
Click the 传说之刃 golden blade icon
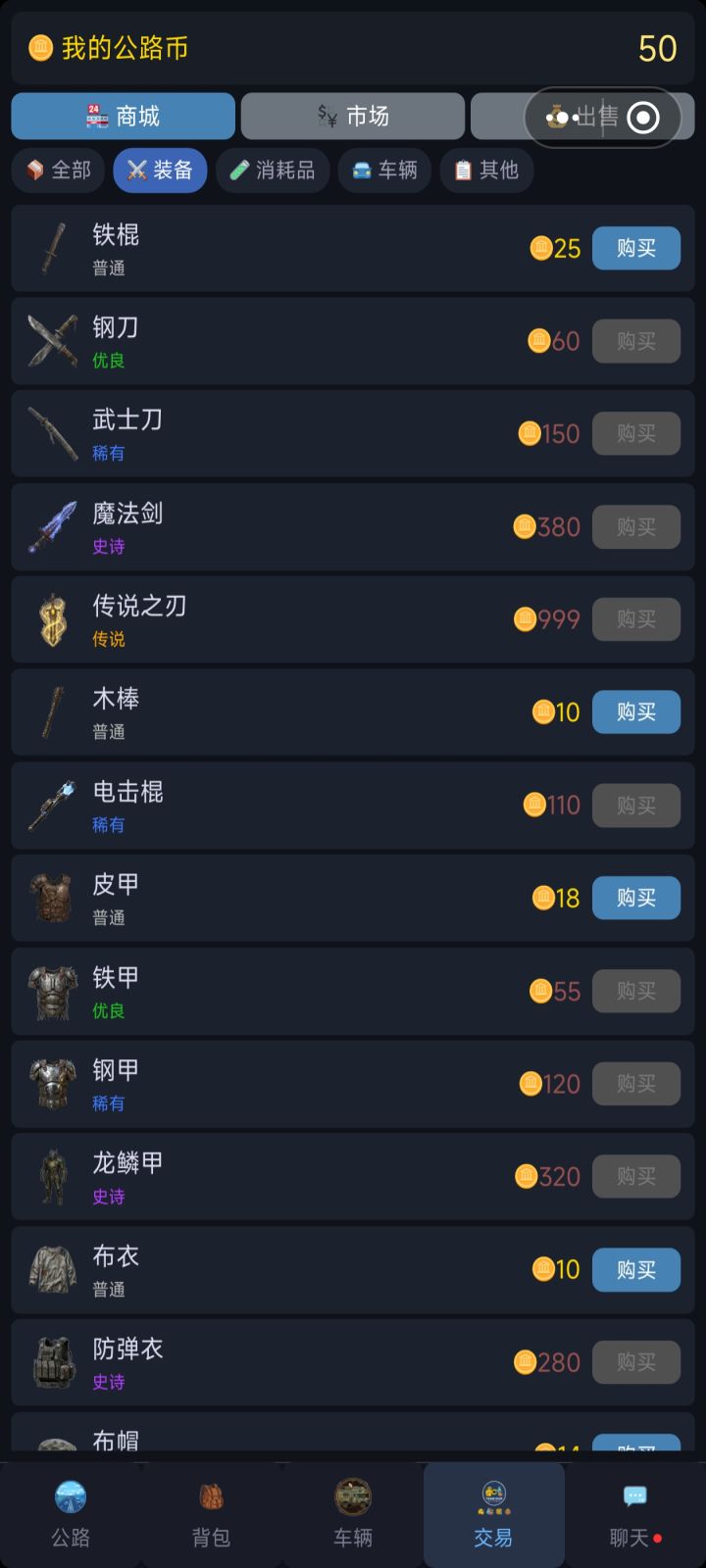50,618
